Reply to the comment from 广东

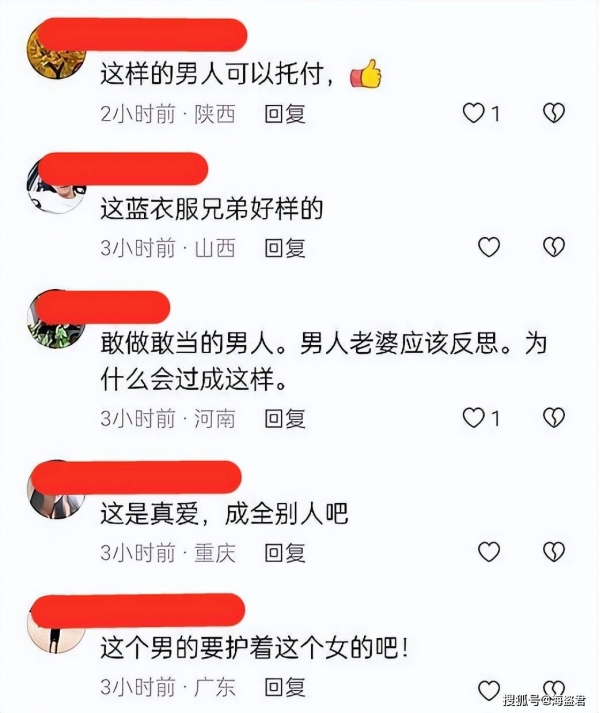point(285,687)
